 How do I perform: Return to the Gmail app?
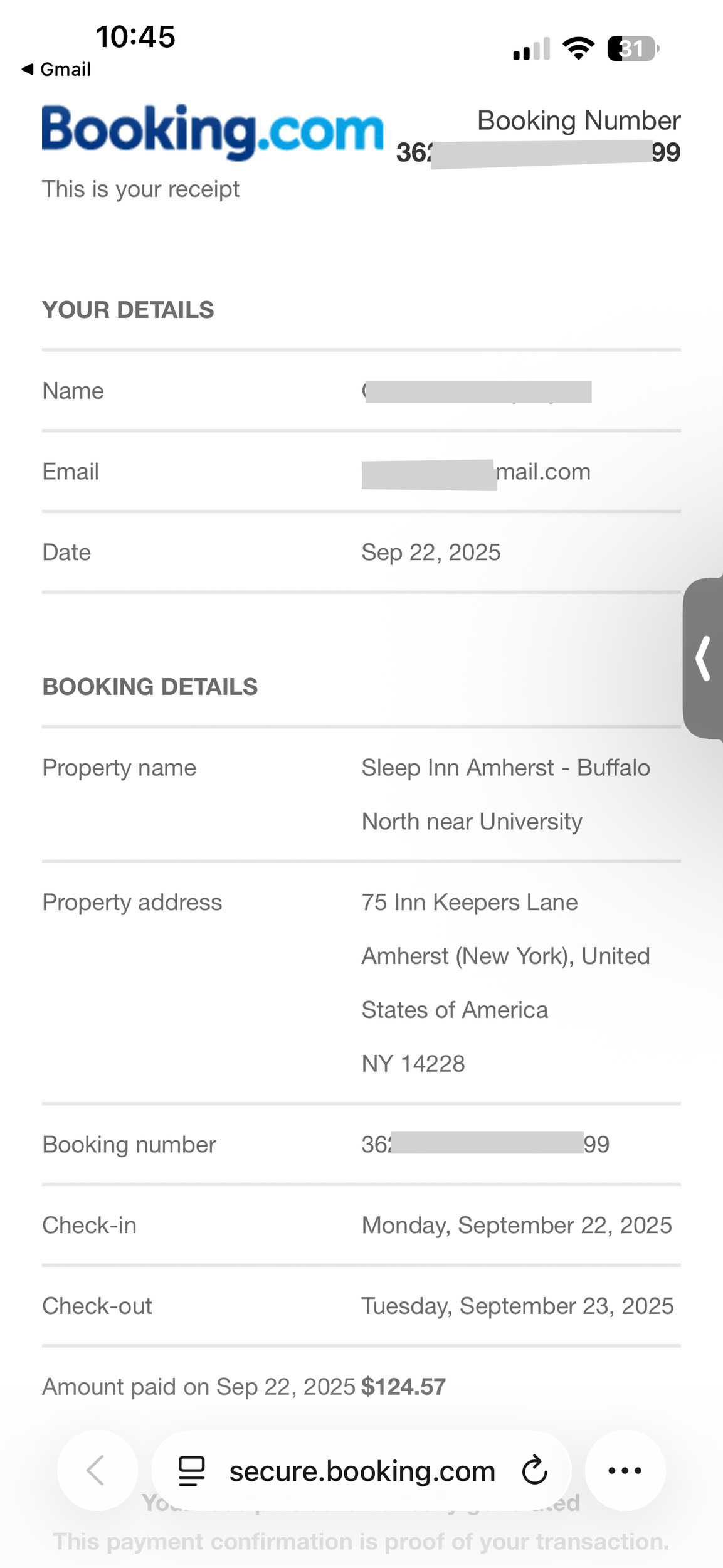point(56,69)
